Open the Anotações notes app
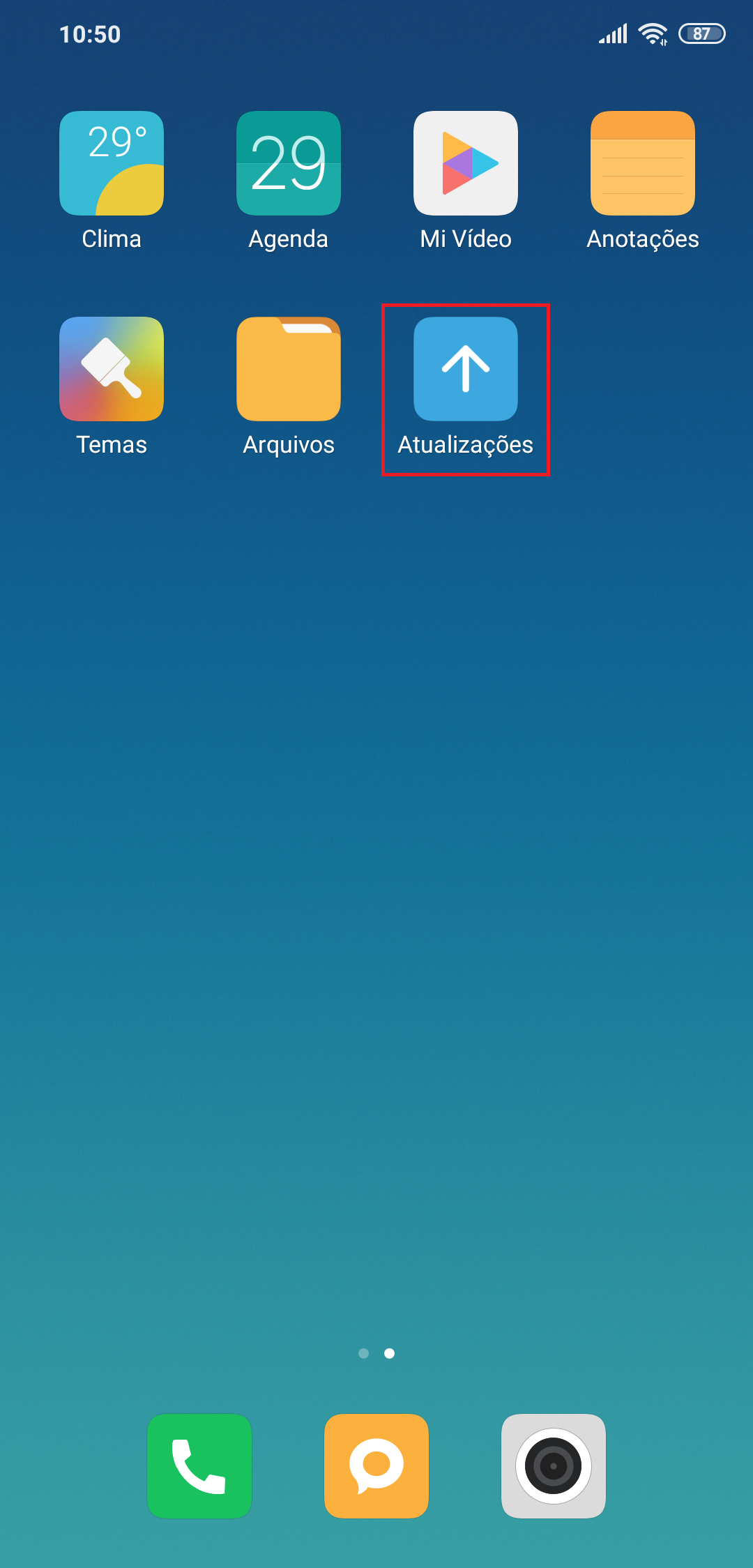Image resolution: width=753 pixels, height=1568 pixels. pos(643,163)
